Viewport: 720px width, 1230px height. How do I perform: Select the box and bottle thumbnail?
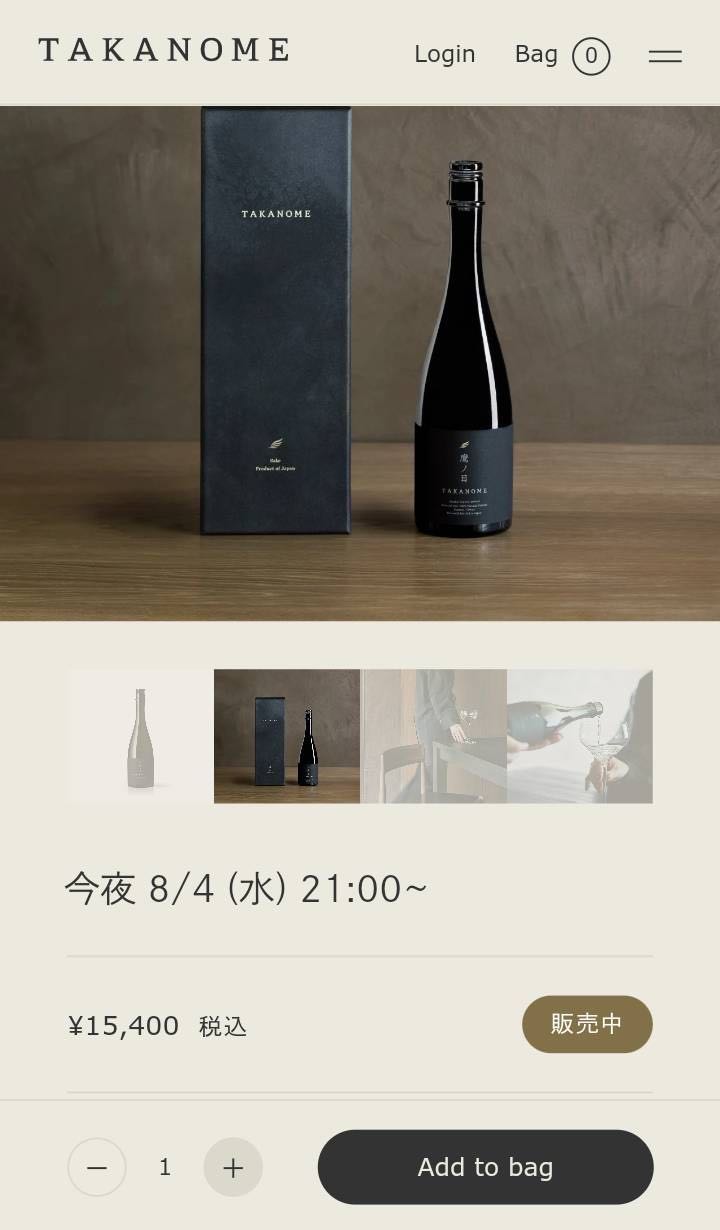click(x=287, y=736)
